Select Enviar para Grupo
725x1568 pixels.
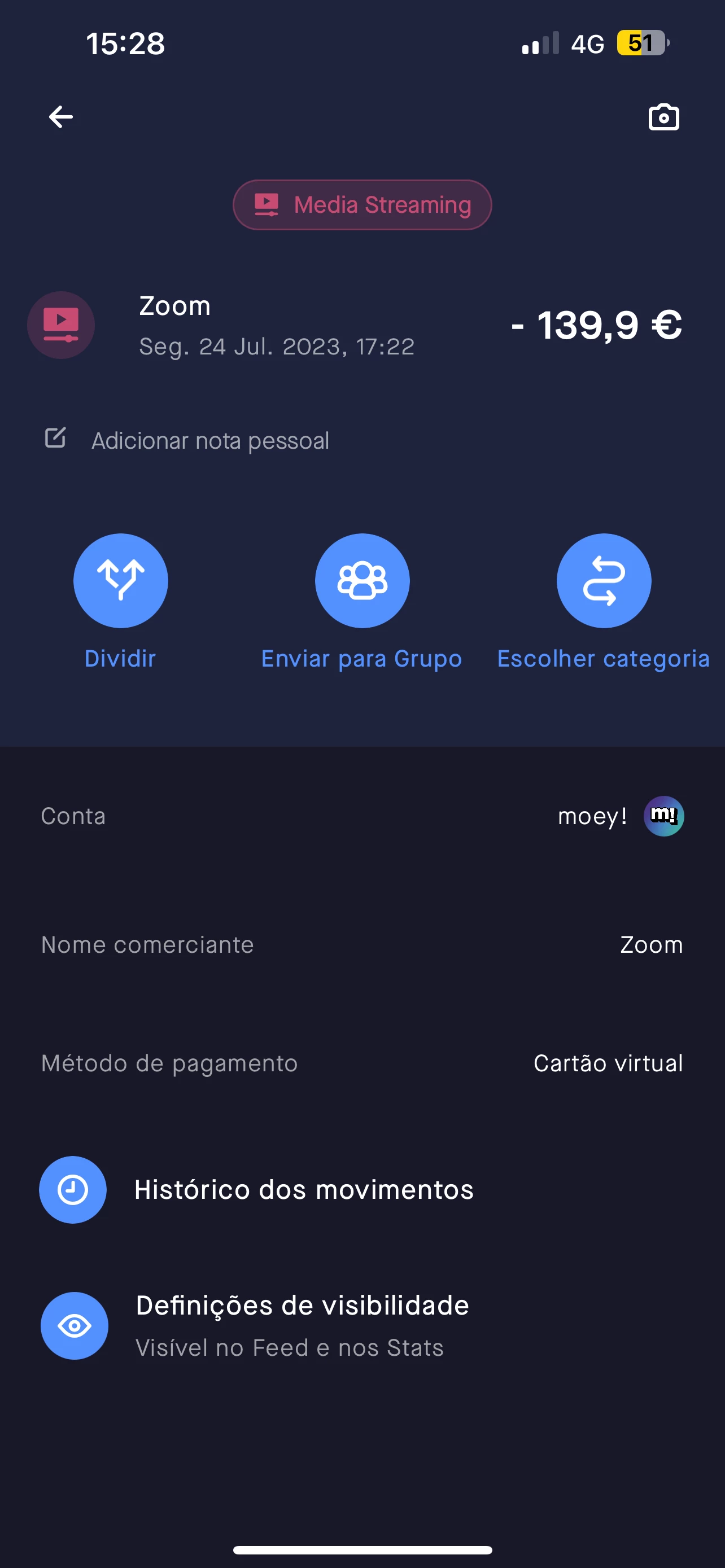362,581
